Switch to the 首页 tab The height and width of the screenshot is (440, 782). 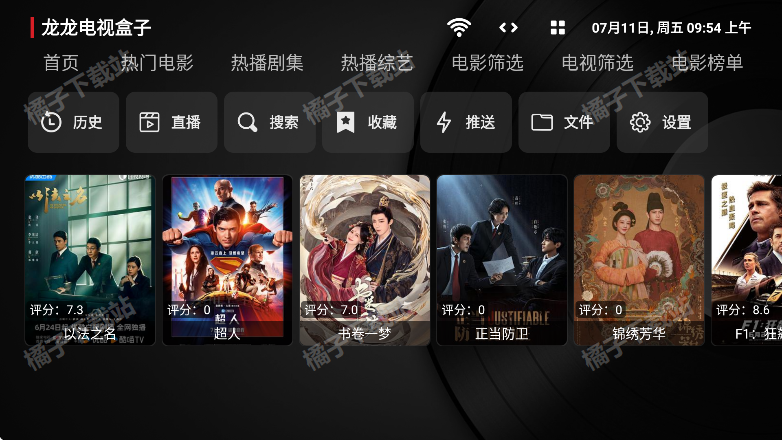click(x=61, y=63)
